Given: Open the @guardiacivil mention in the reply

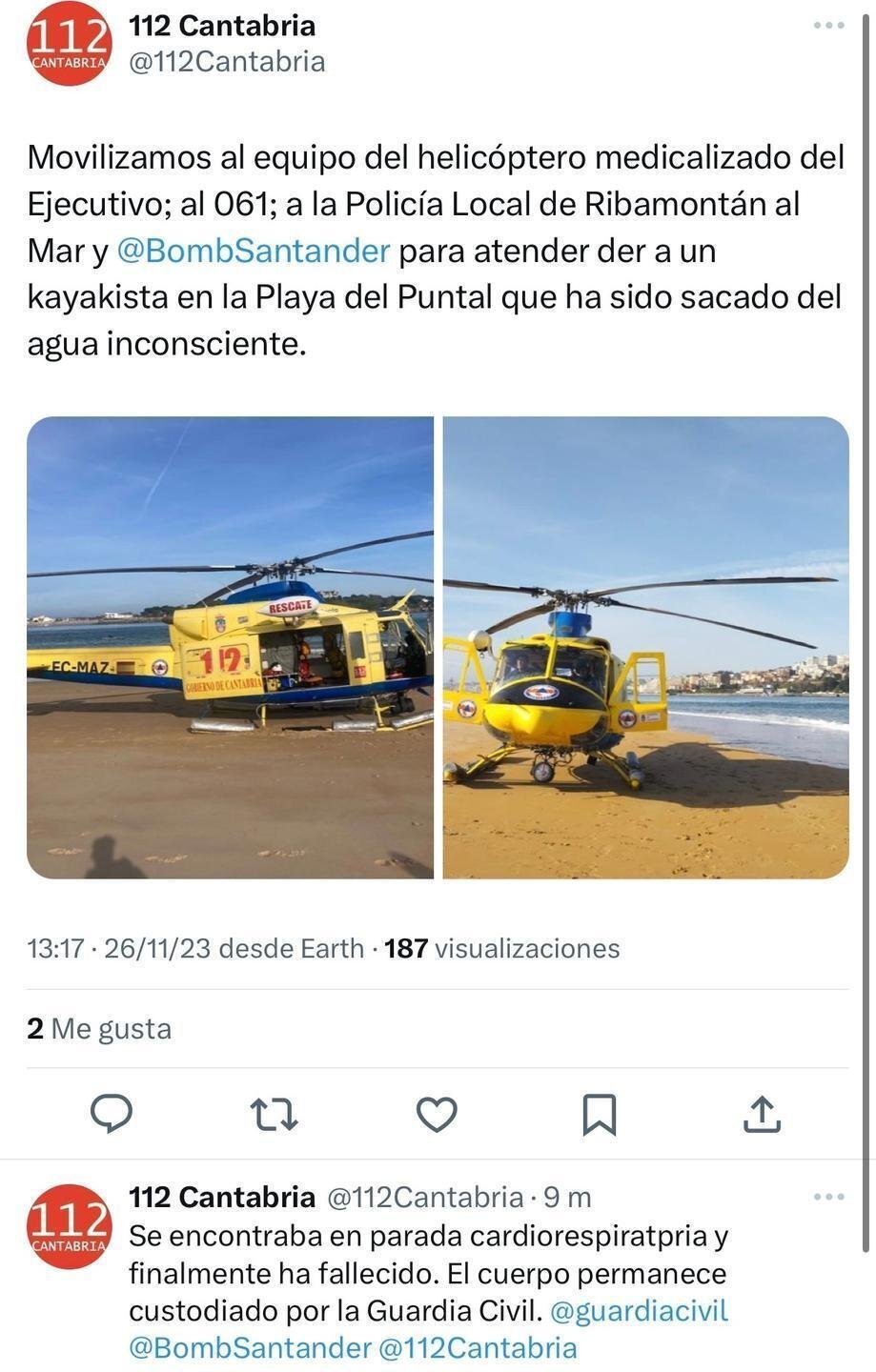Looking at the screenshot, I should pyautogui.click(x=640, y=1311).
